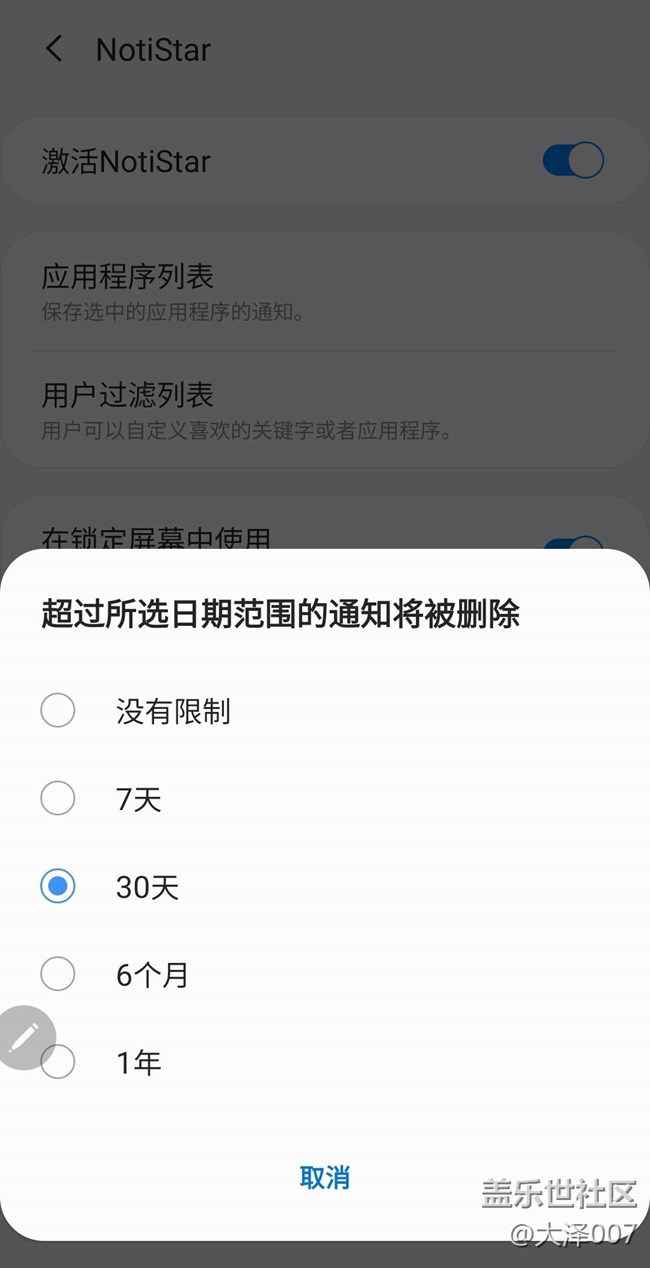
Task: Set deletion range to 6个月
Action: [58, 975]
